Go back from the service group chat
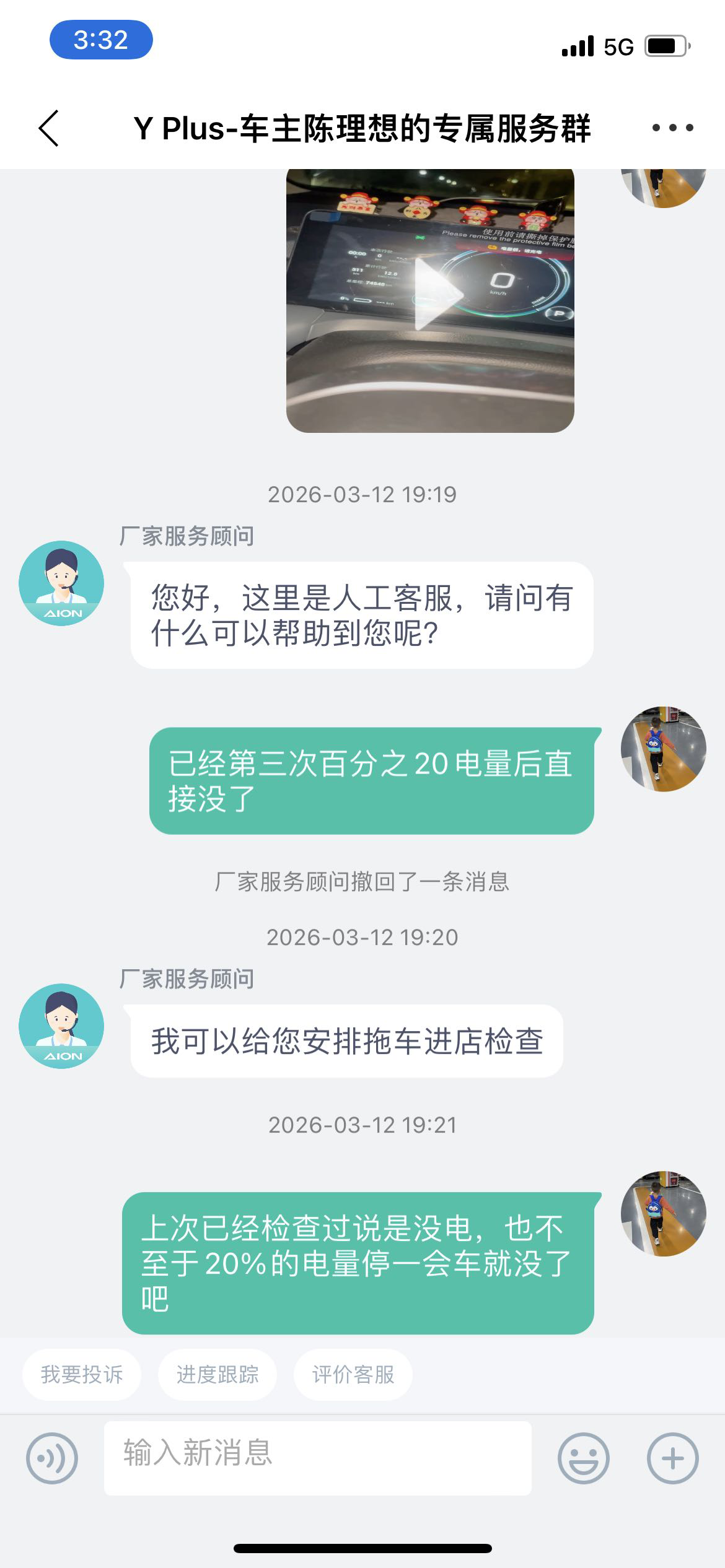Screen dimensions: 725x1568 48,128
